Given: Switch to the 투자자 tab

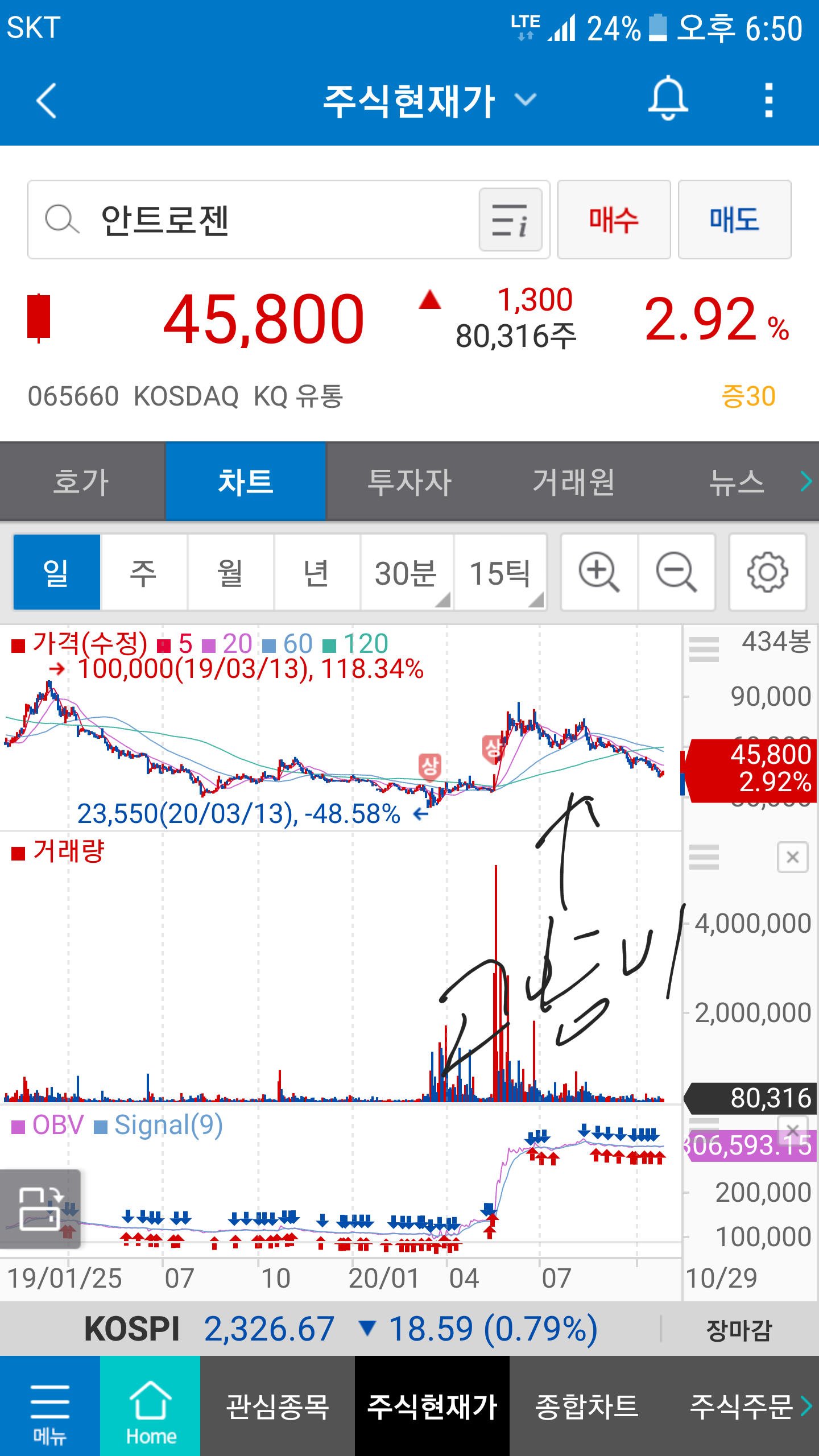Looking at the screenshot, I should 409,482.
